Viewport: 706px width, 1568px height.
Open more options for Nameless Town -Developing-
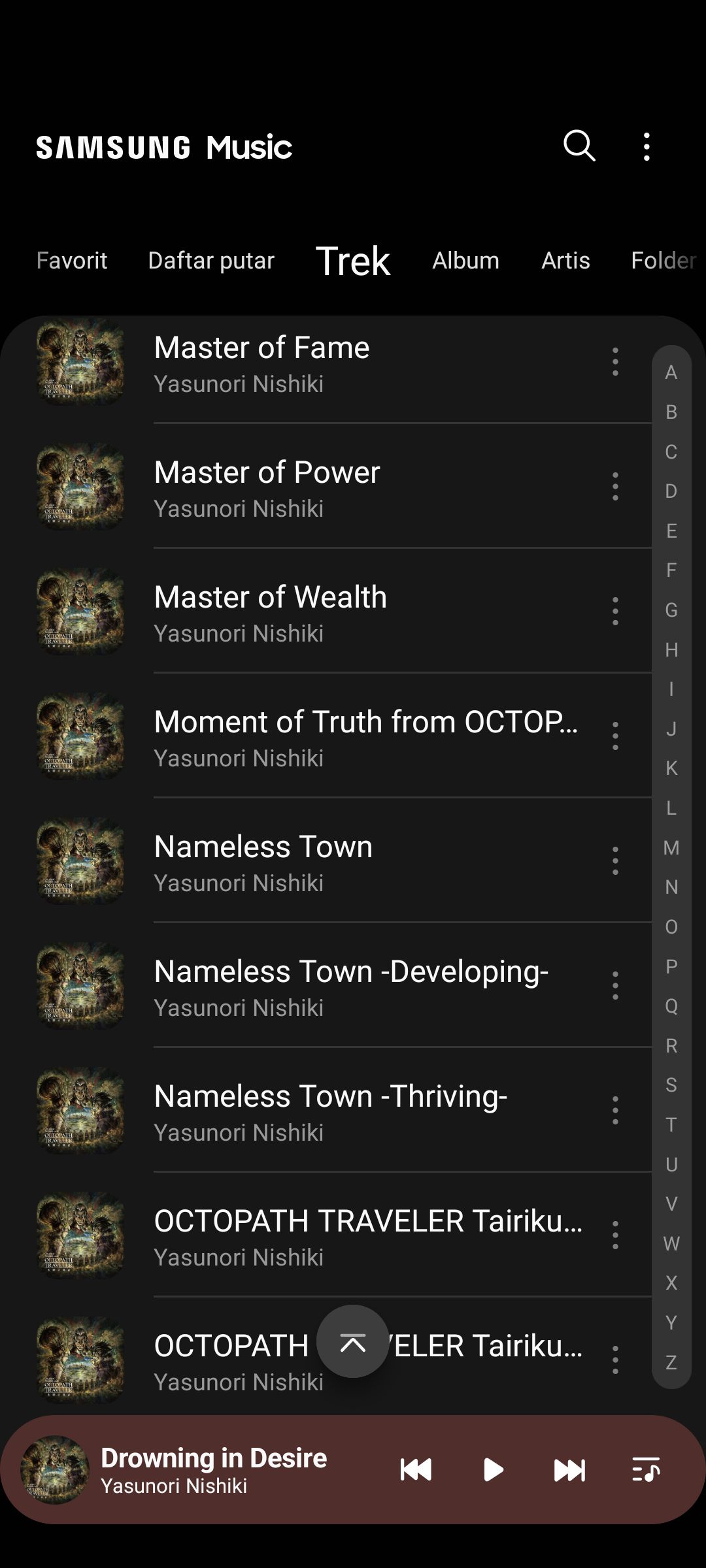click(615, 986)
